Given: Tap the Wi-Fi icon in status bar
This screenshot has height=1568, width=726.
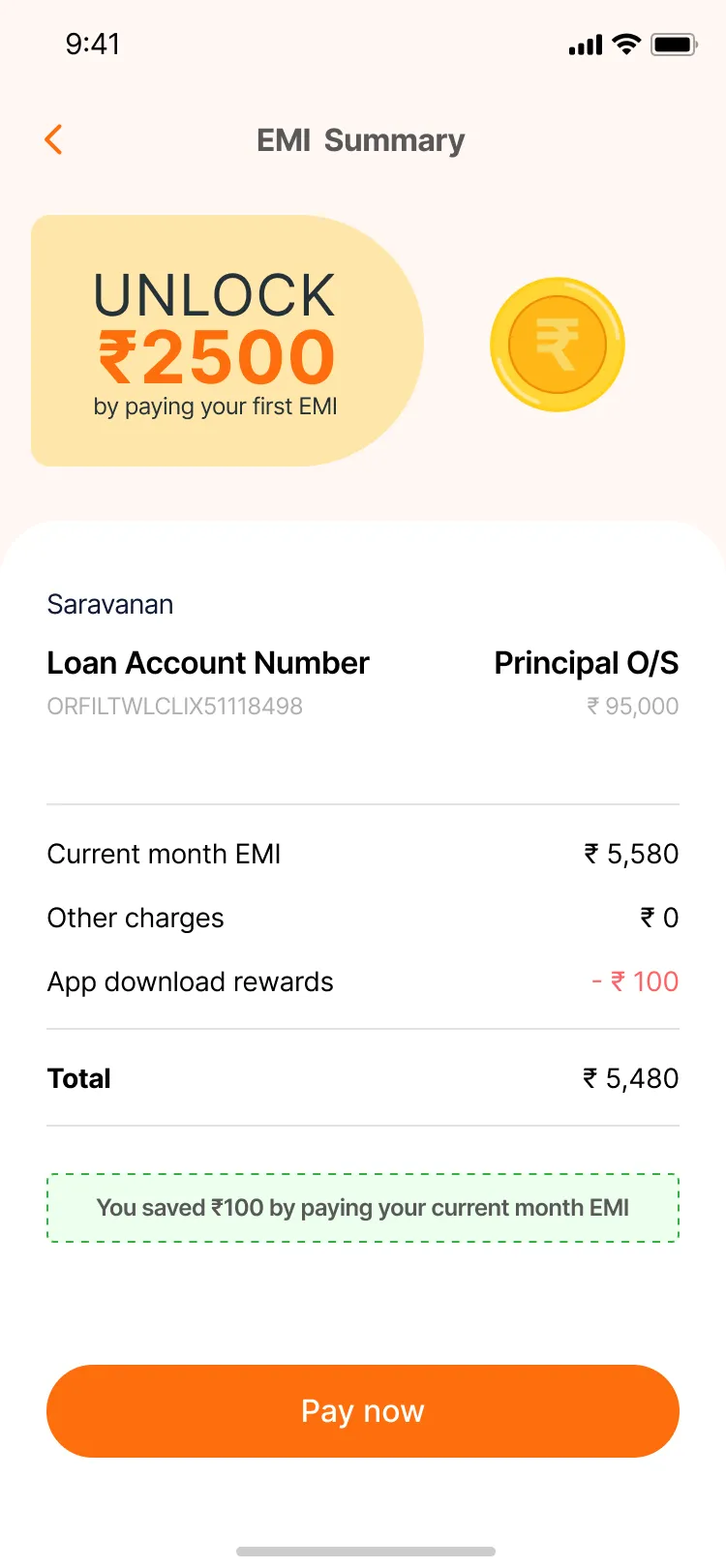Looking at the screenshot, I should [x=625, y=44].
